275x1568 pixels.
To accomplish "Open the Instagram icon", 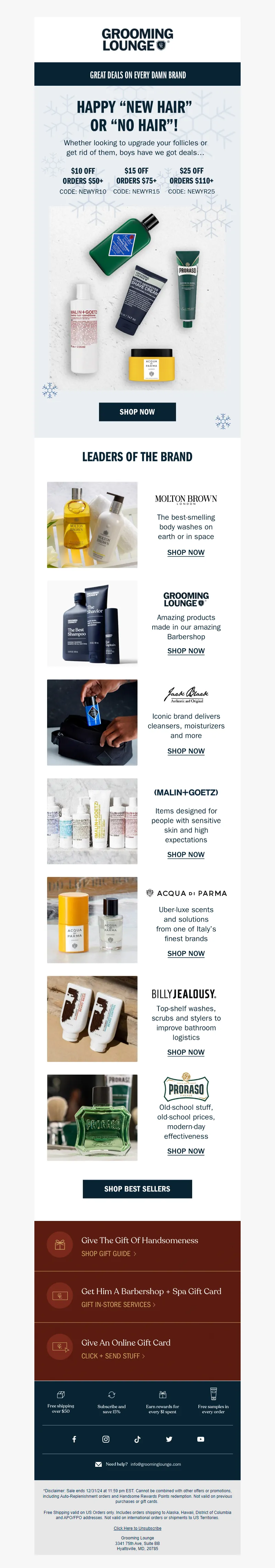I will point(106,1440).
